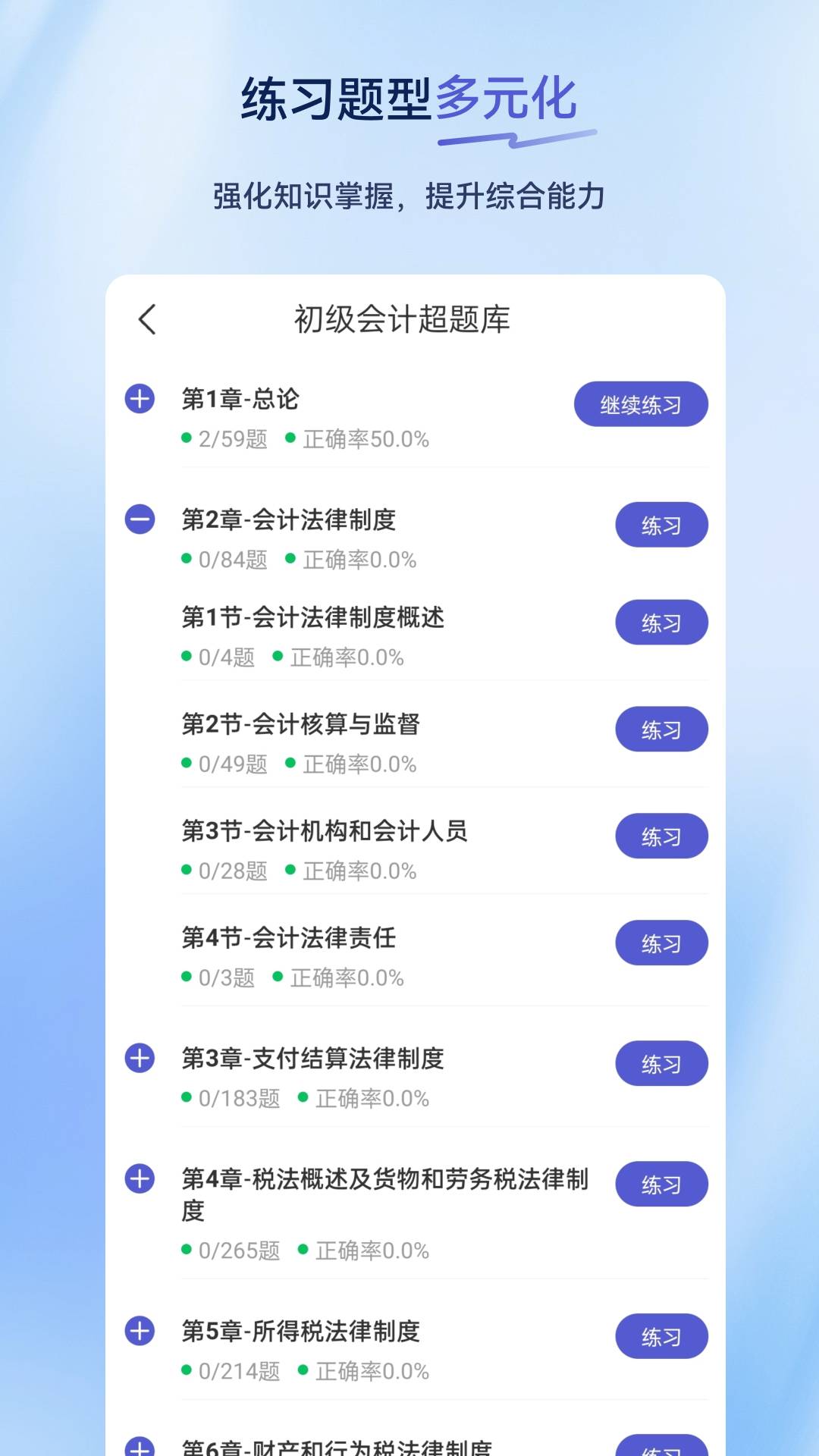Click 练习 beside 第4节-会计法律责任

(x=661, y=943)
